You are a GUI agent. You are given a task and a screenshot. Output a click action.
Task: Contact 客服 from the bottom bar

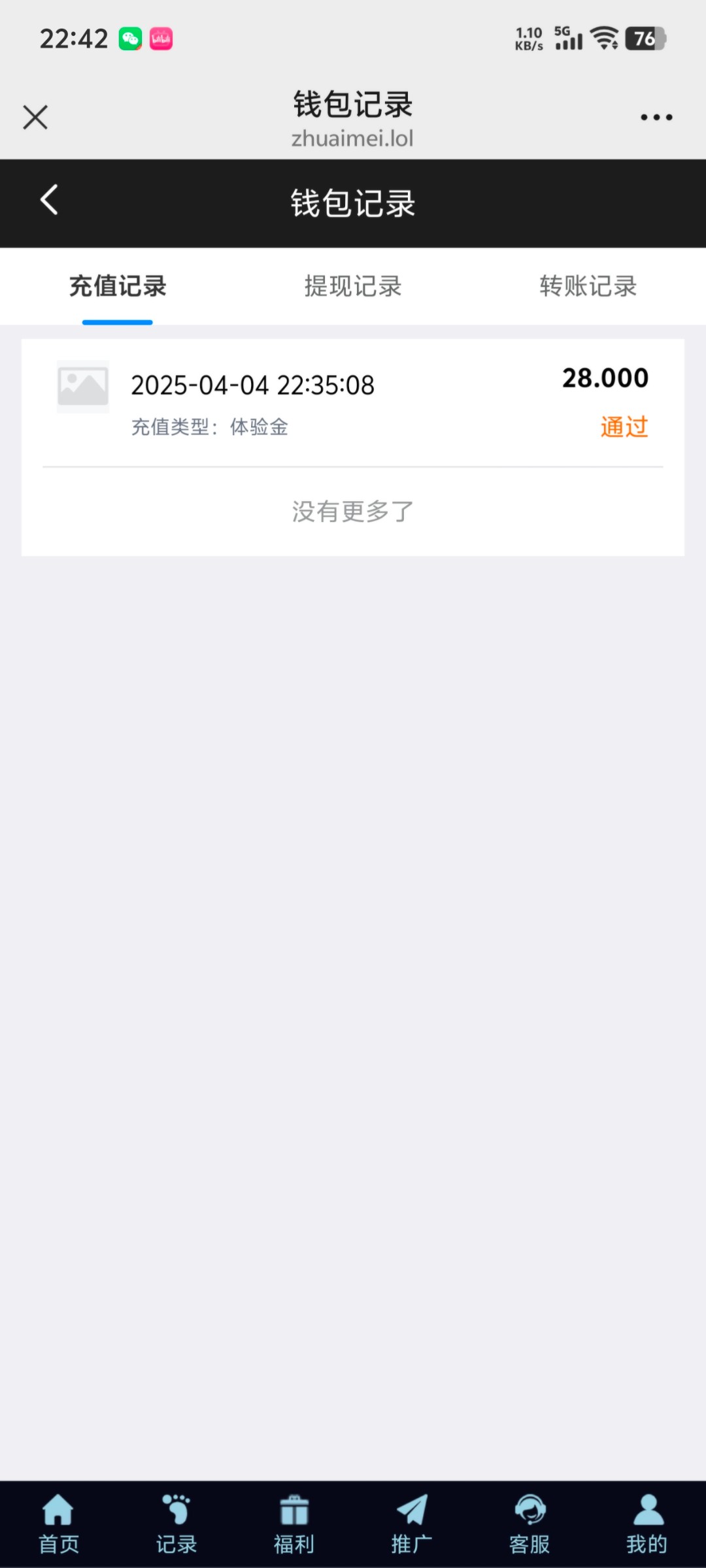pos(529,1525)
